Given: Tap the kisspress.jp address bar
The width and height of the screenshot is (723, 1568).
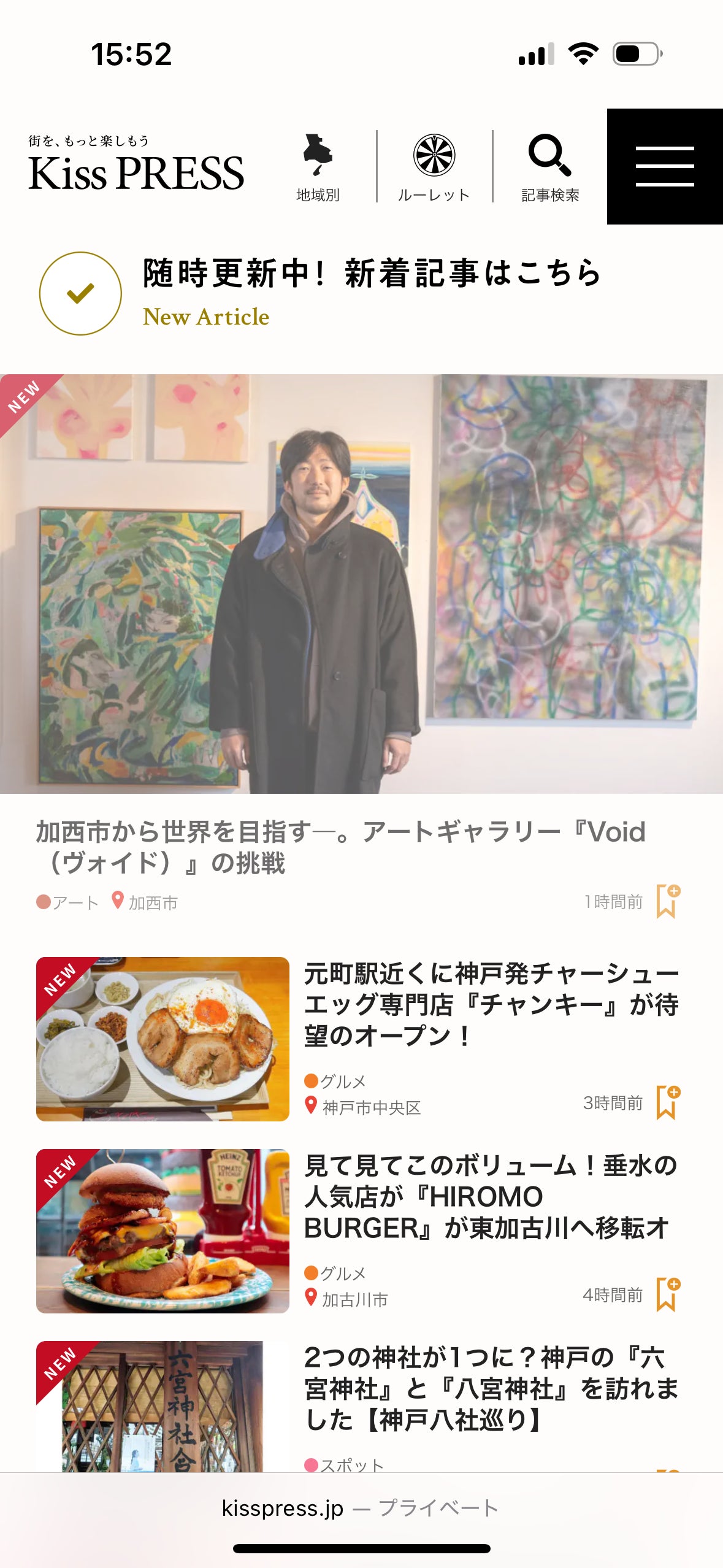Looking at the screenshot, I should click(361, 1507).
